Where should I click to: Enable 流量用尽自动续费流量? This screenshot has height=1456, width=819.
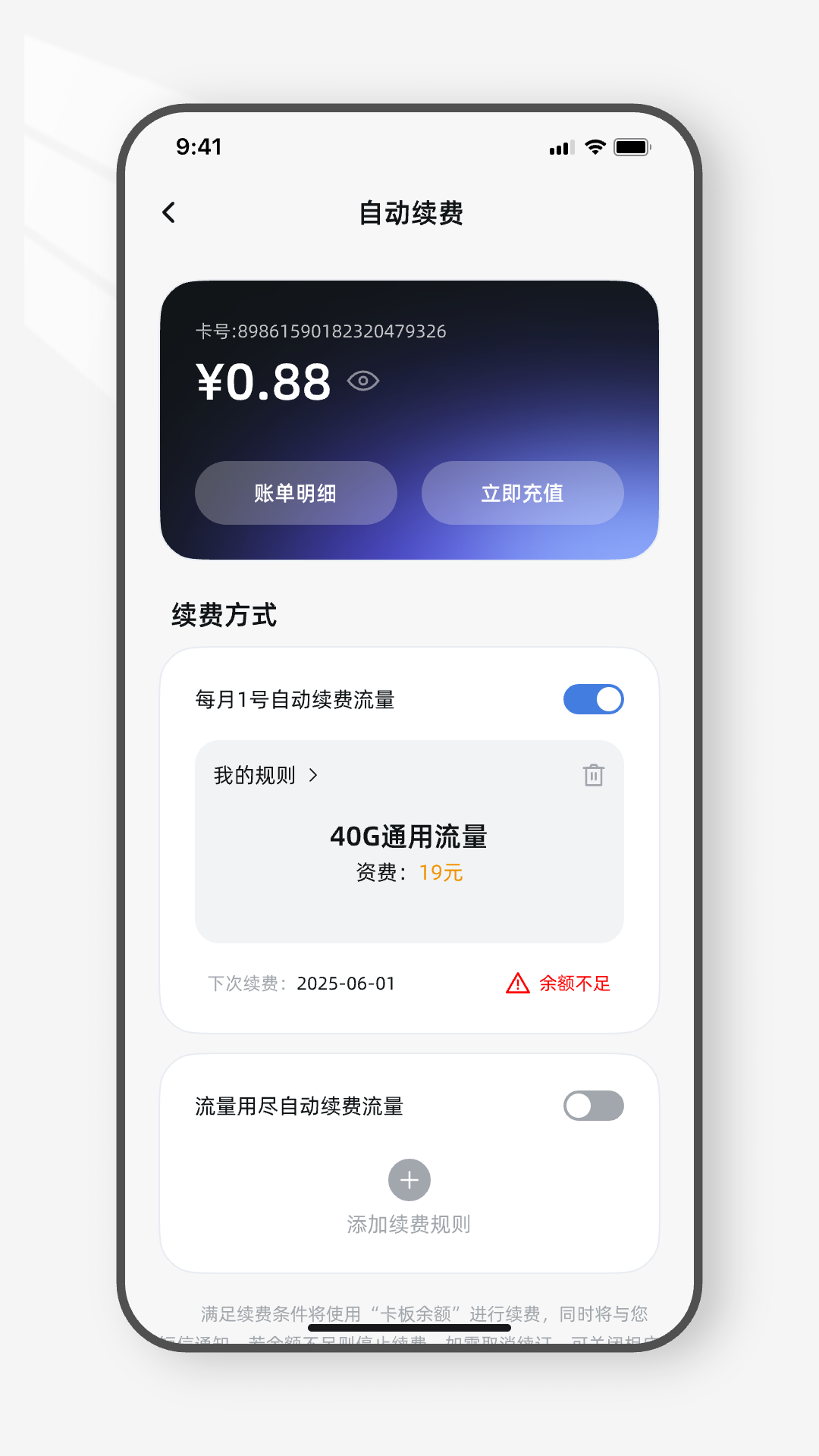593,1106
